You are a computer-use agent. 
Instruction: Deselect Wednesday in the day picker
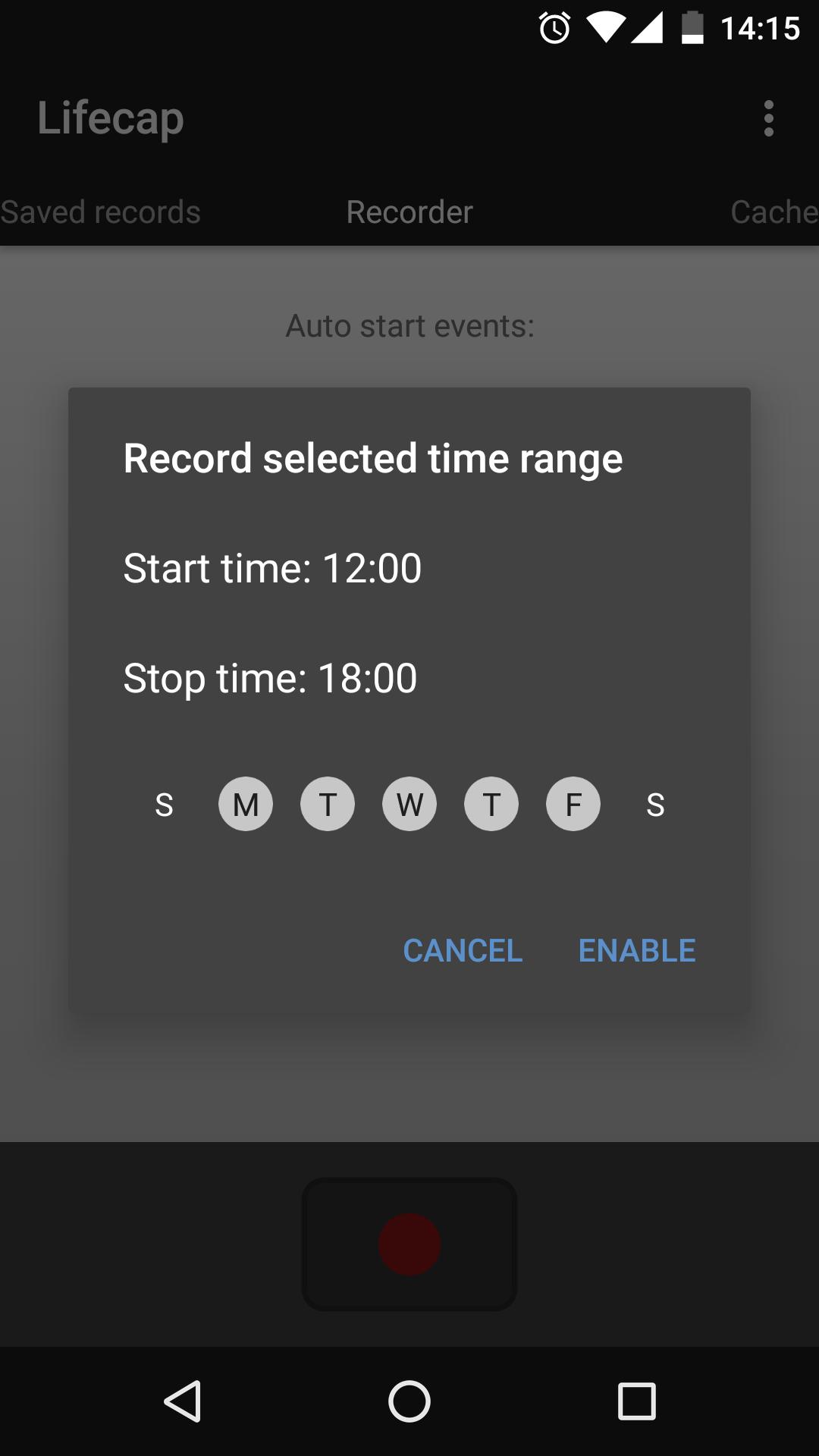pyautogui.click(x=409, y=805)
